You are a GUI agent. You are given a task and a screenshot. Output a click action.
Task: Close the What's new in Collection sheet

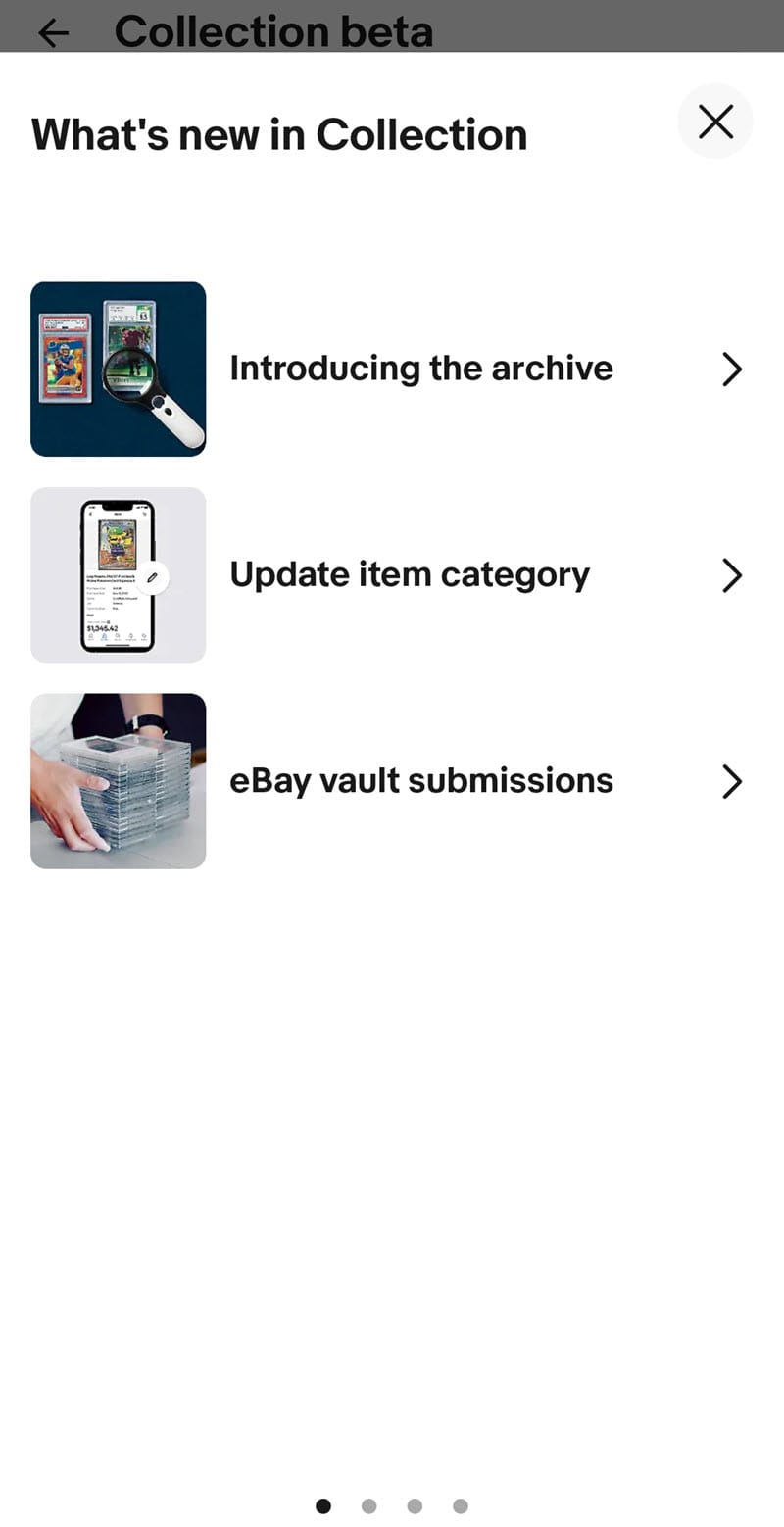click(714, 122)
